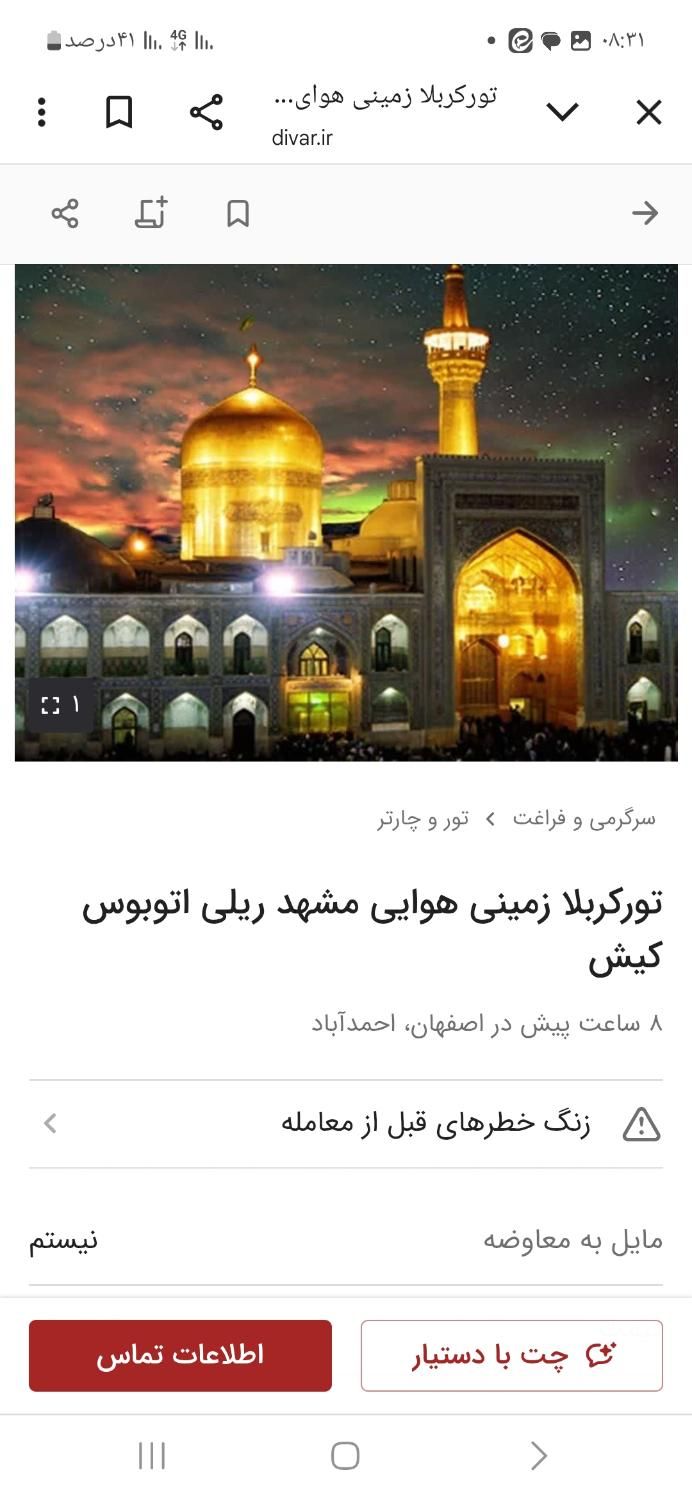The image size is (692, 1500).
Task: Open تور و چارتر category breadcrumb
Action: 423,820
